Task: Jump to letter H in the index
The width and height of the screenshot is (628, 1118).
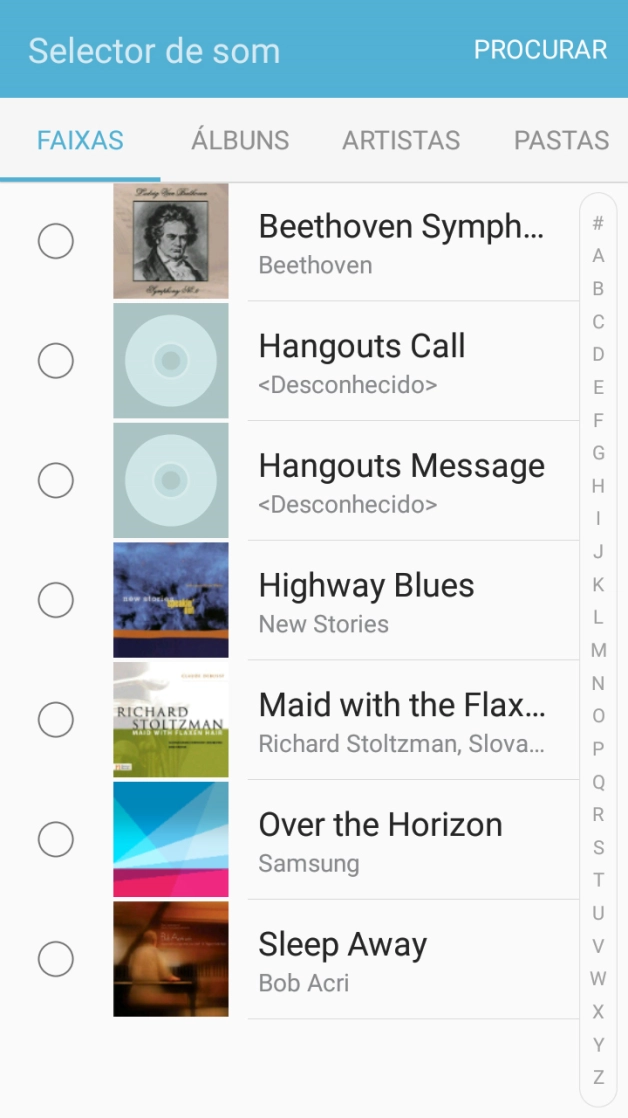Action: [598, 486]
